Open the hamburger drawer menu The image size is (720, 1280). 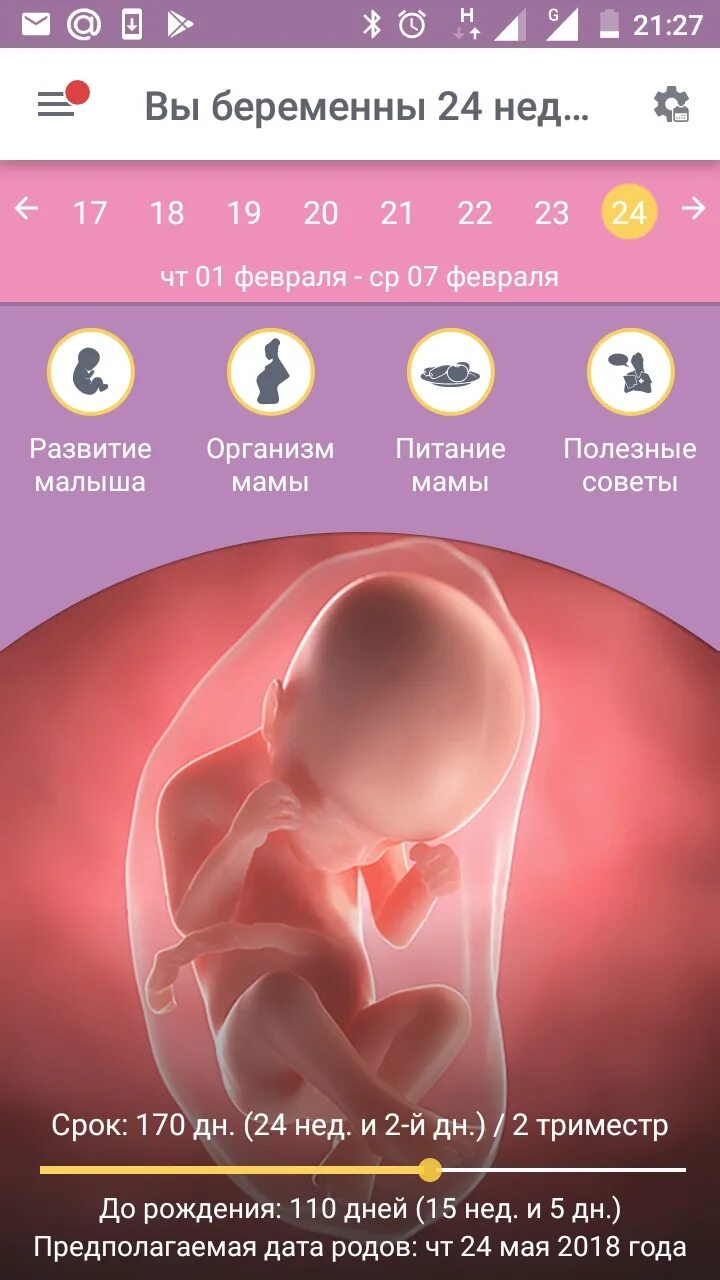57,104
